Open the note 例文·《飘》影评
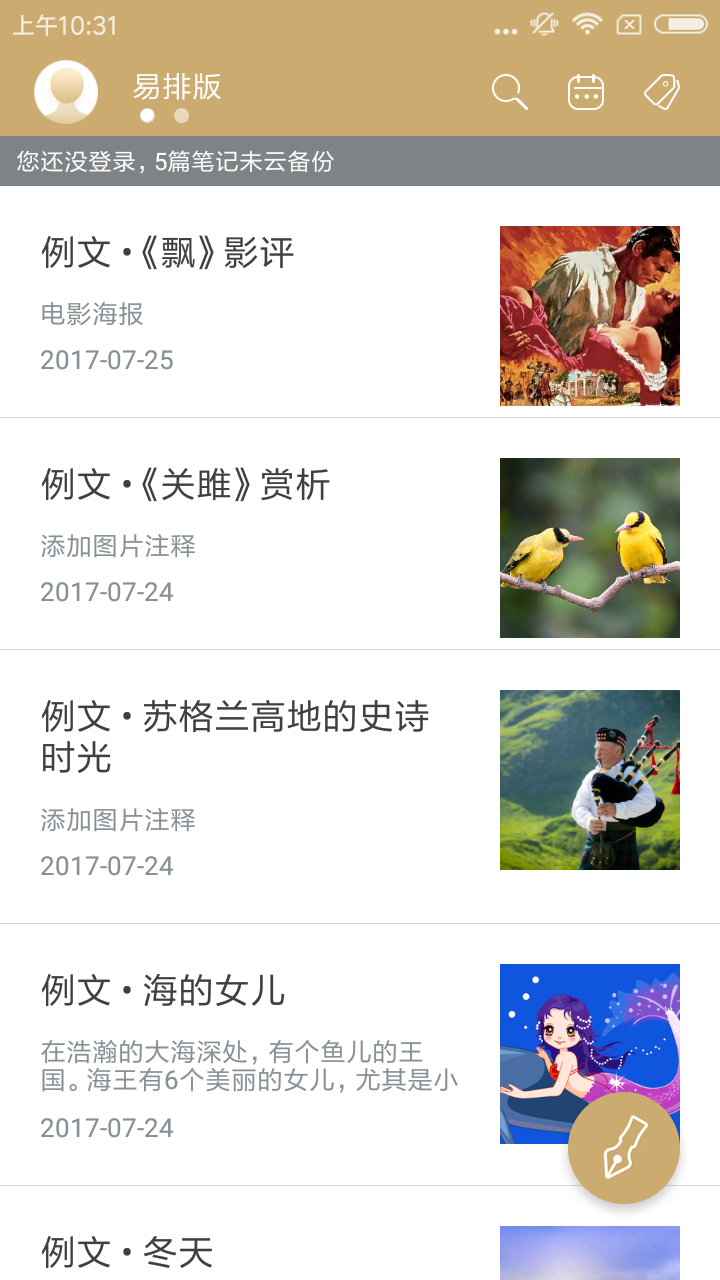 [x=250, y=302]
